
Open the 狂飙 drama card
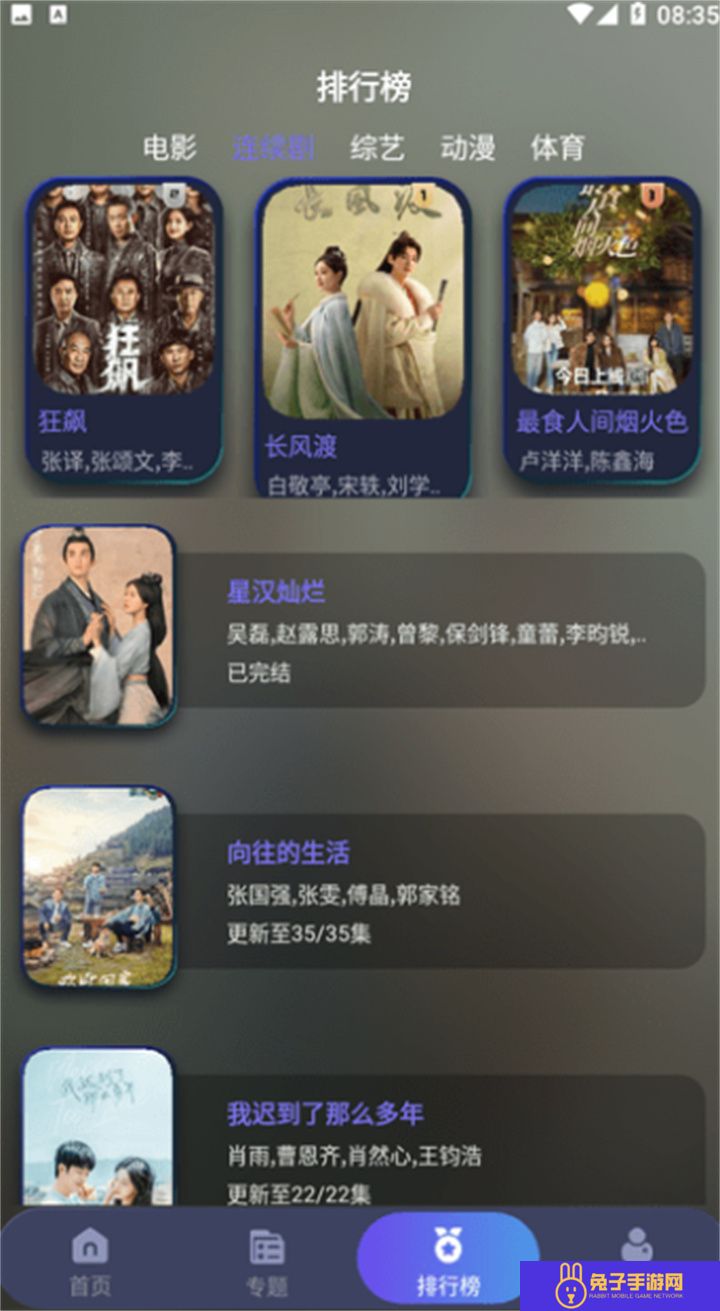point(123,331)
